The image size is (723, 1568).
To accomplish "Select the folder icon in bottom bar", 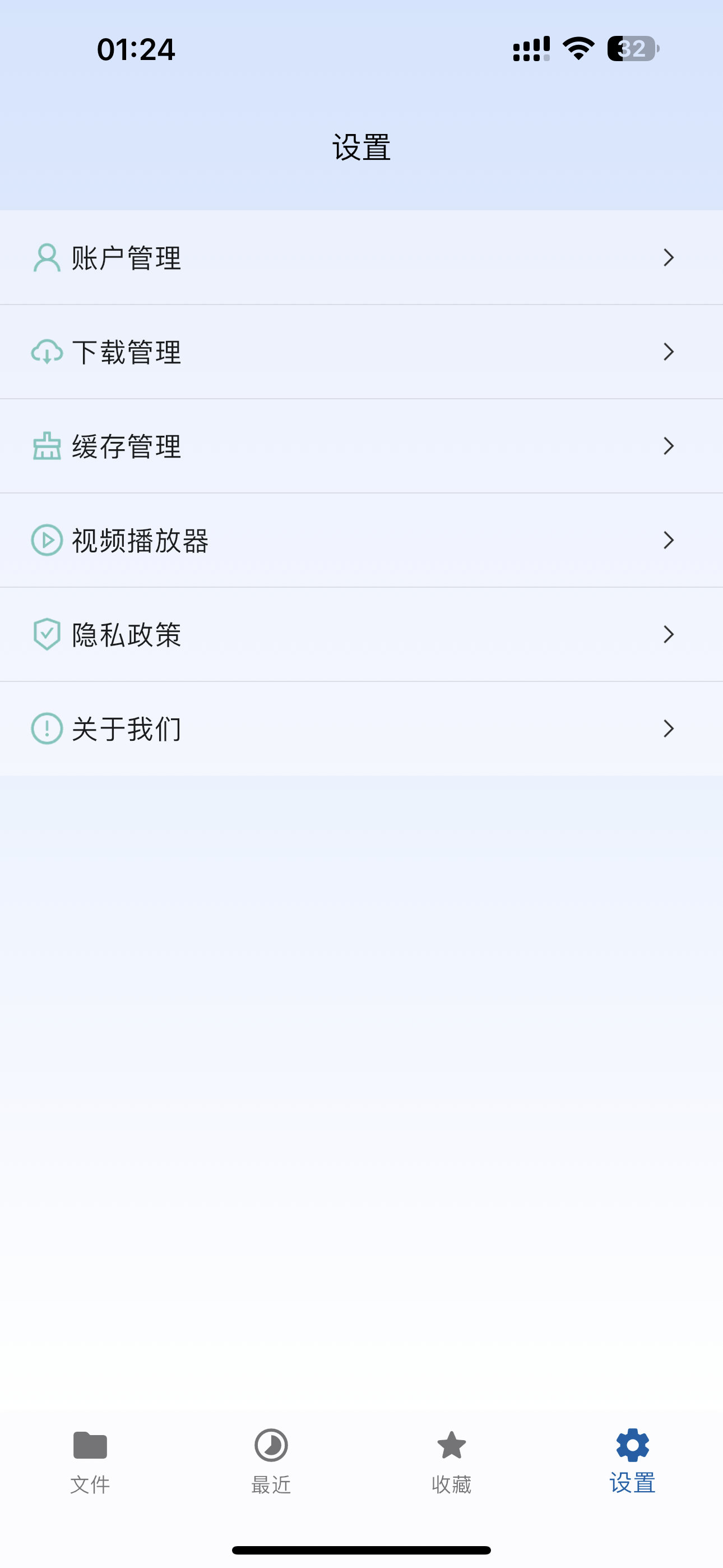I will 90,1445.
